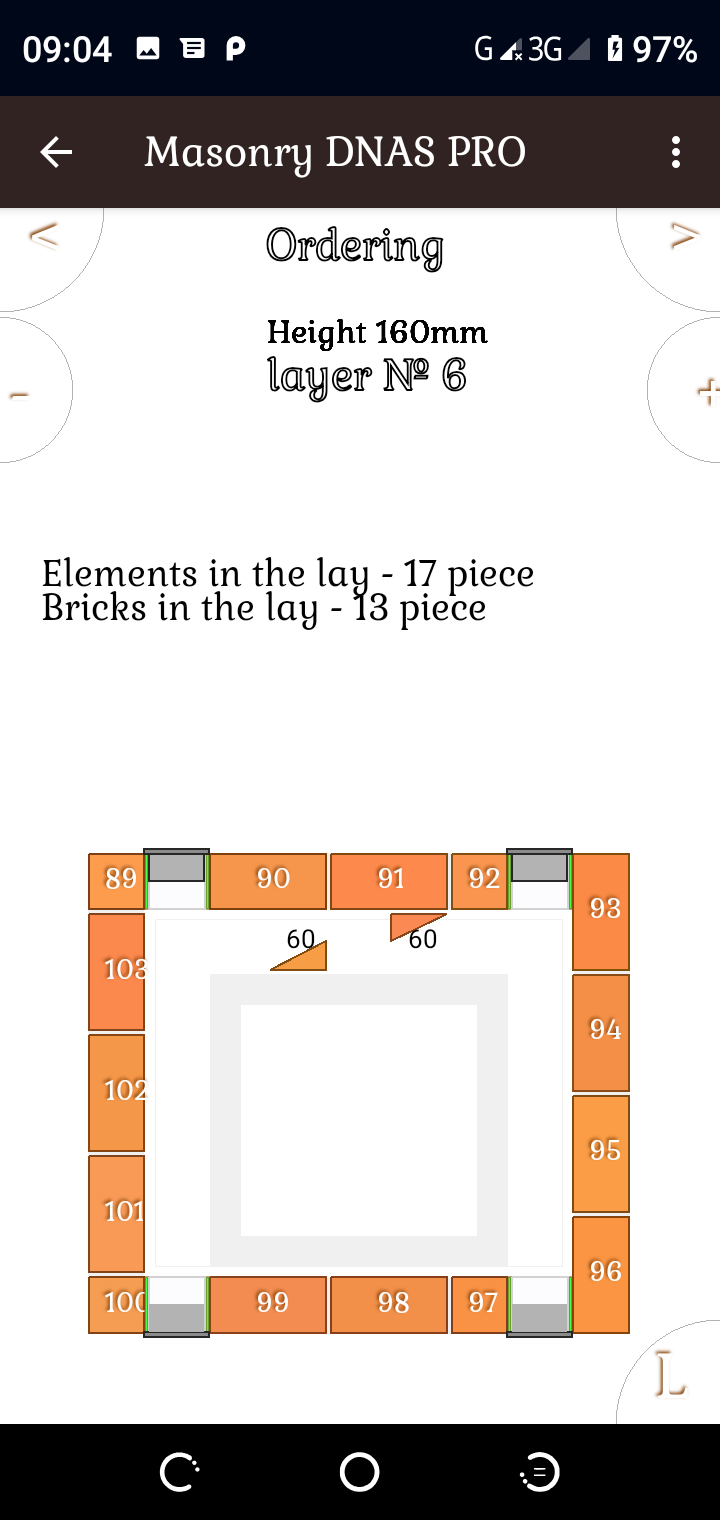Tap the system home button
The width and height of the screenshot is (720, 1520).
coord(359,1472)
